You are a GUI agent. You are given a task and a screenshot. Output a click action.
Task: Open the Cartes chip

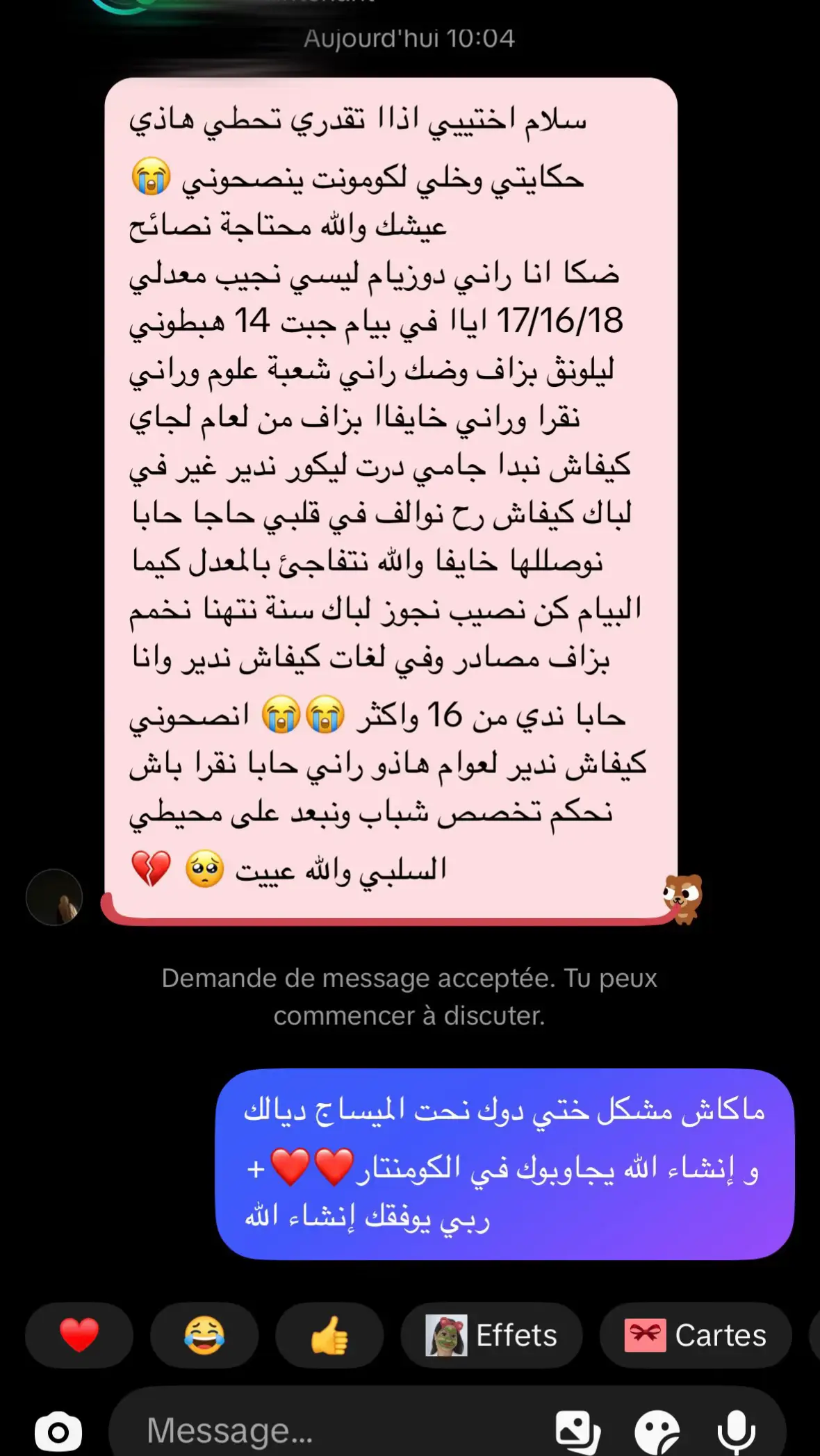696,1335
